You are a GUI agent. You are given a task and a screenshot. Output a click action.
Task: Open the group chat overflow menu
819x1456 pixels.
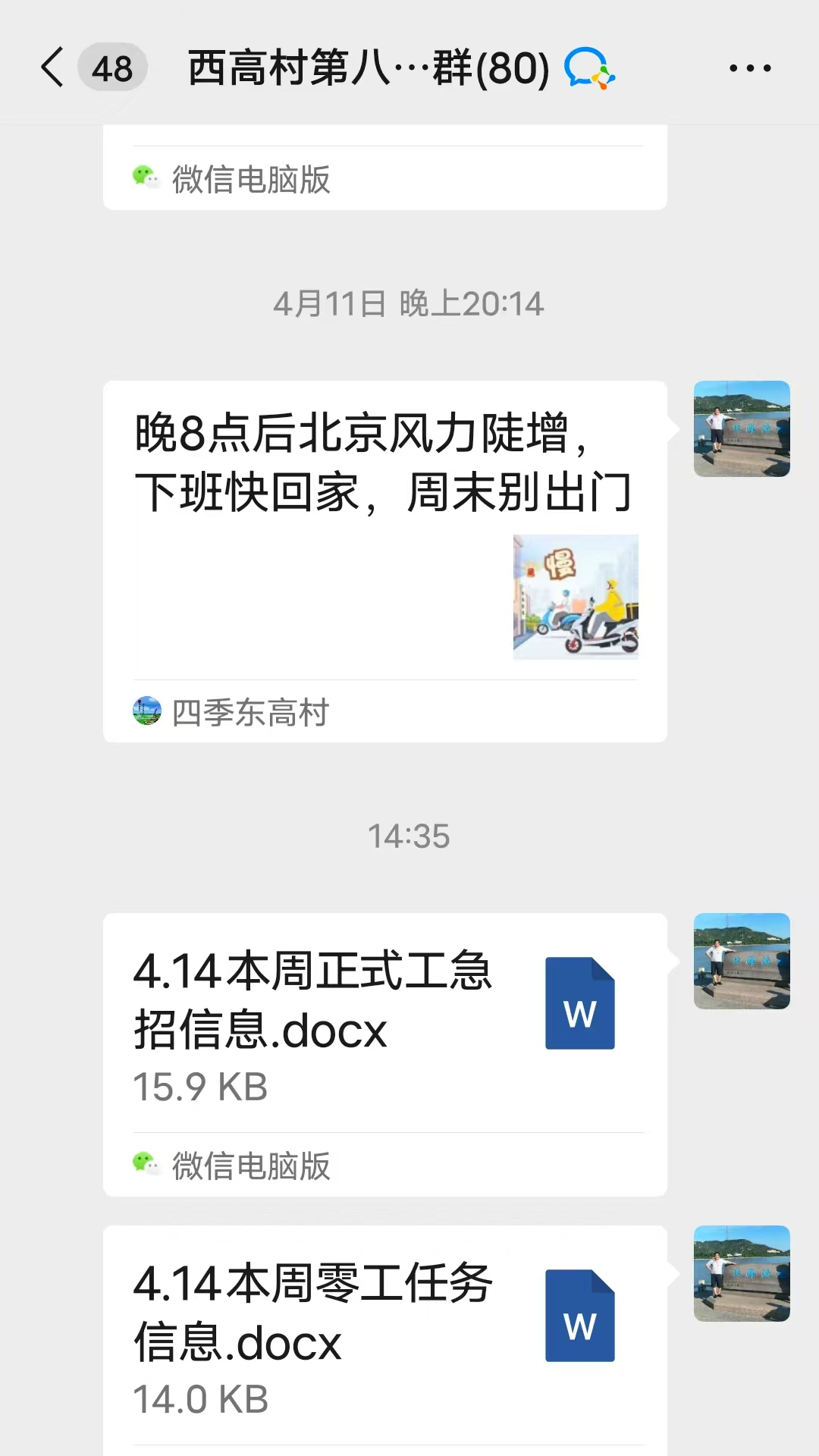pyautogui.click(x=749, y=68)
